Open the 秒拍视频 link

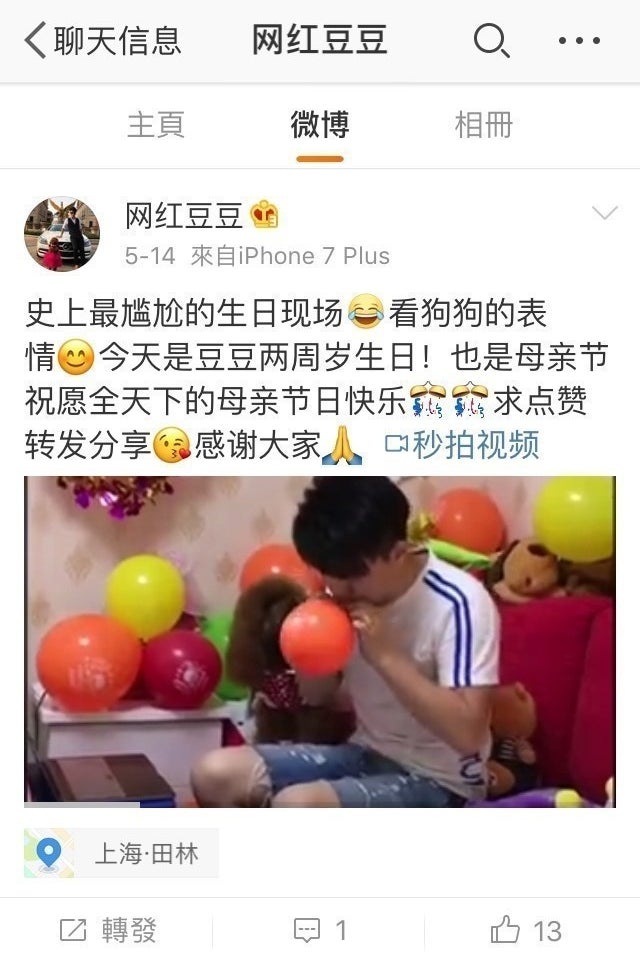point(462,444)
